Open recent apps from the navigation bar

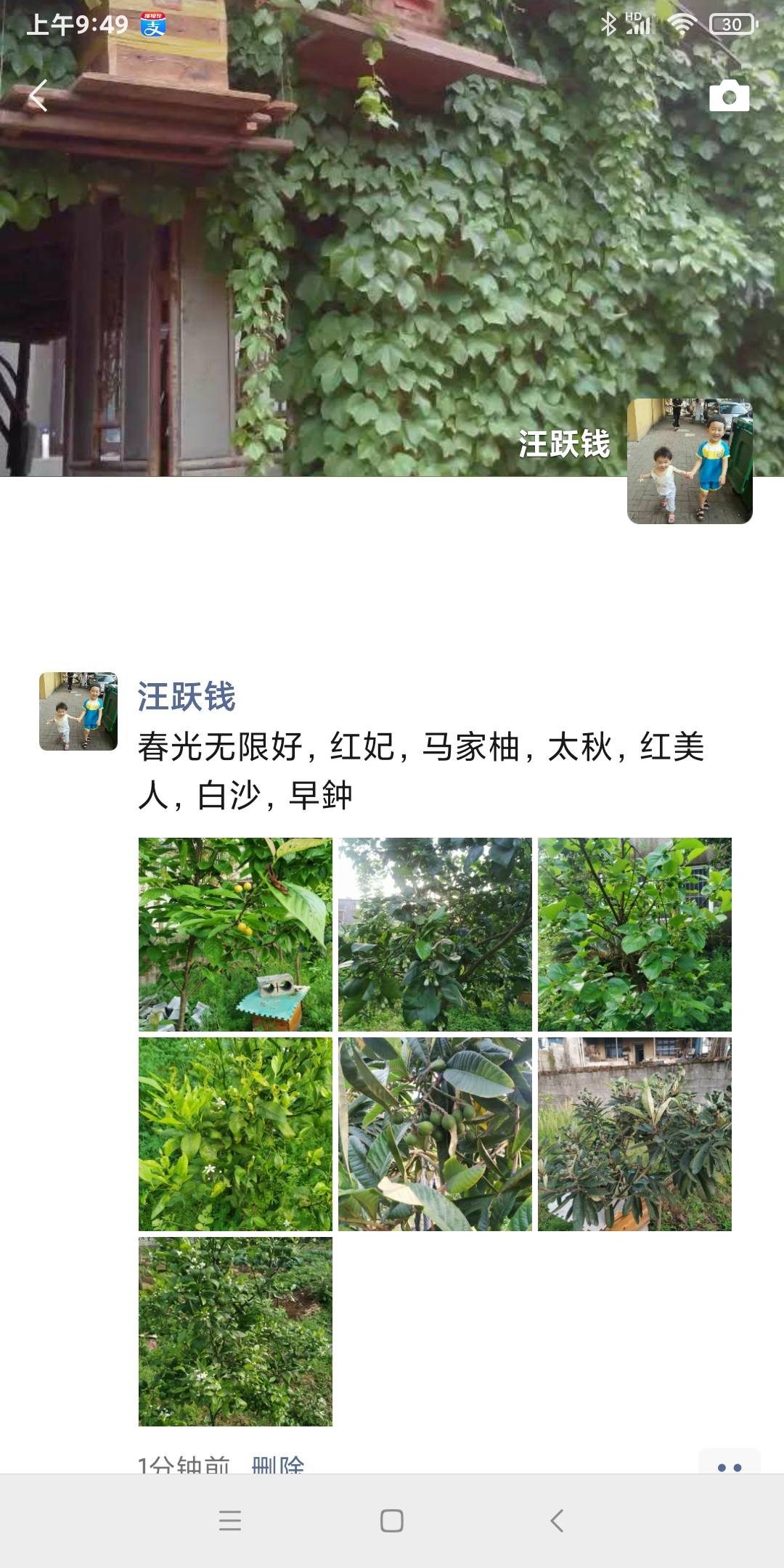click(229, 1521)
